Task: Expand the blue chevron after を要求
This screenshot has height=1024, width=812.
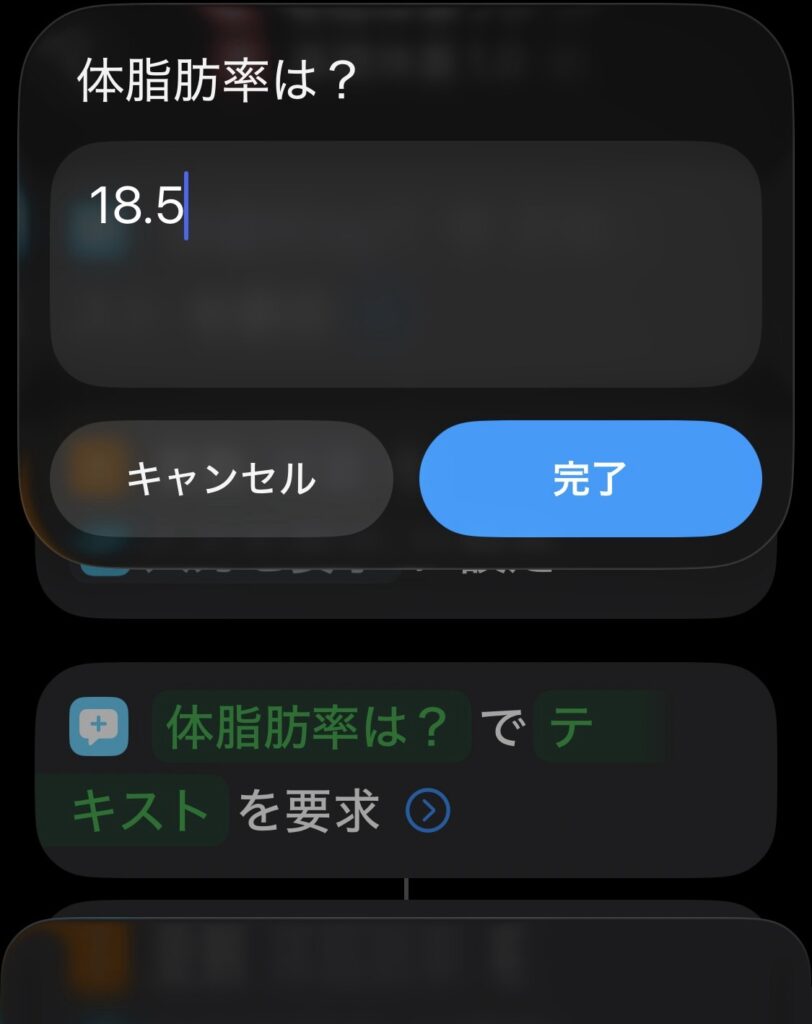Action: pyautogui.click(x=428, y=812)
